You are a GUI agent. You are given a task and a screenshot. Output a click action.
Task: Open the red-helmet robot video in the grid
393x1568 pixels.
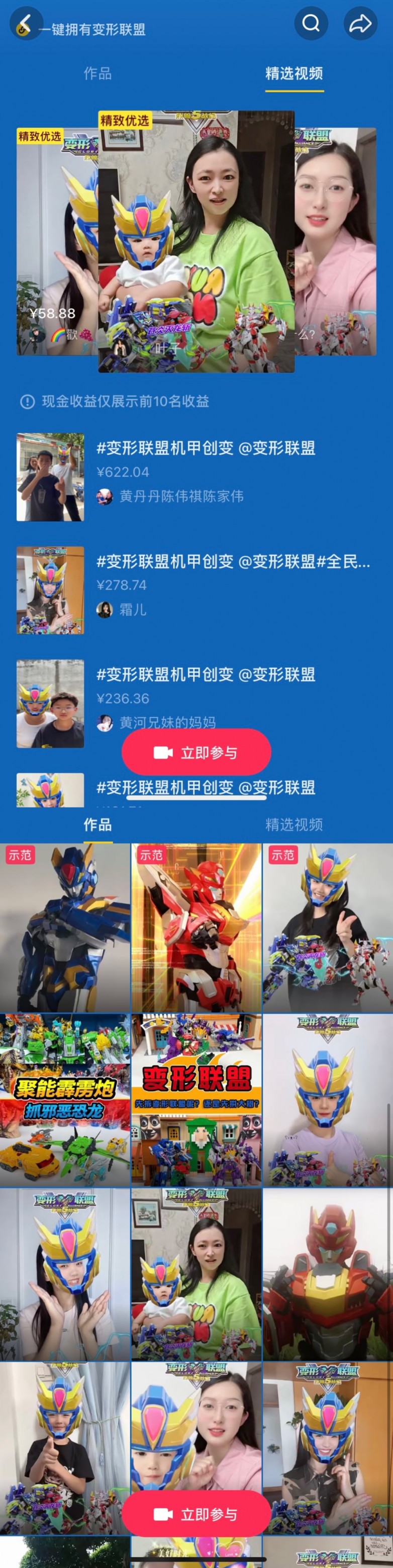328,1274
